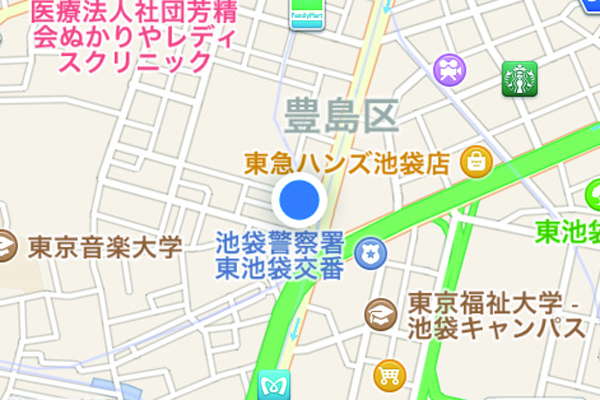Select the 東京福祉大学 池袋キャンパス marker
Image resolution: width=600 pixels, height=400 pixels.
[x=381, y=315]
